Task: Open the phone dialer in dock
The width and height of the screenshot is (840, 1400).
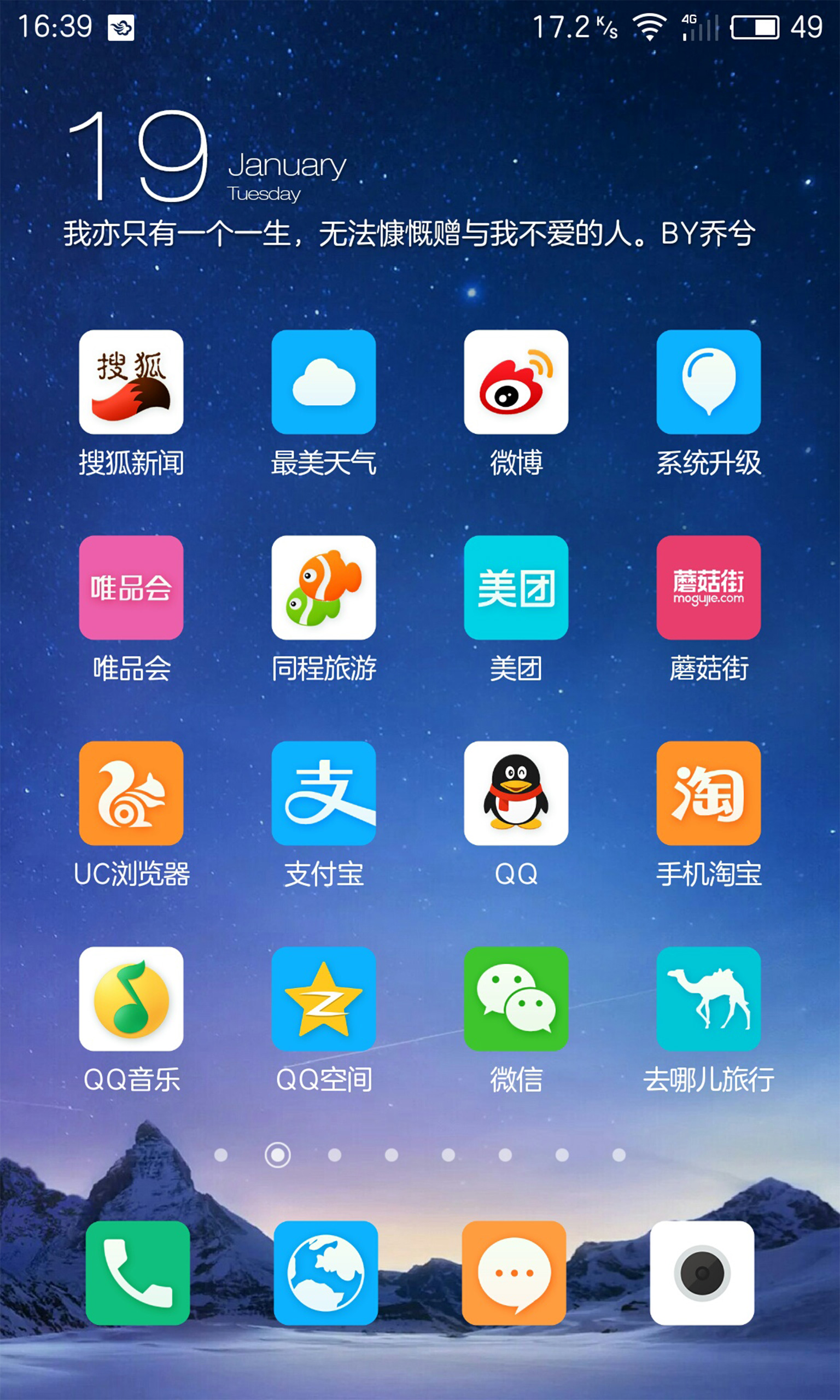Action: [138, 1273]
